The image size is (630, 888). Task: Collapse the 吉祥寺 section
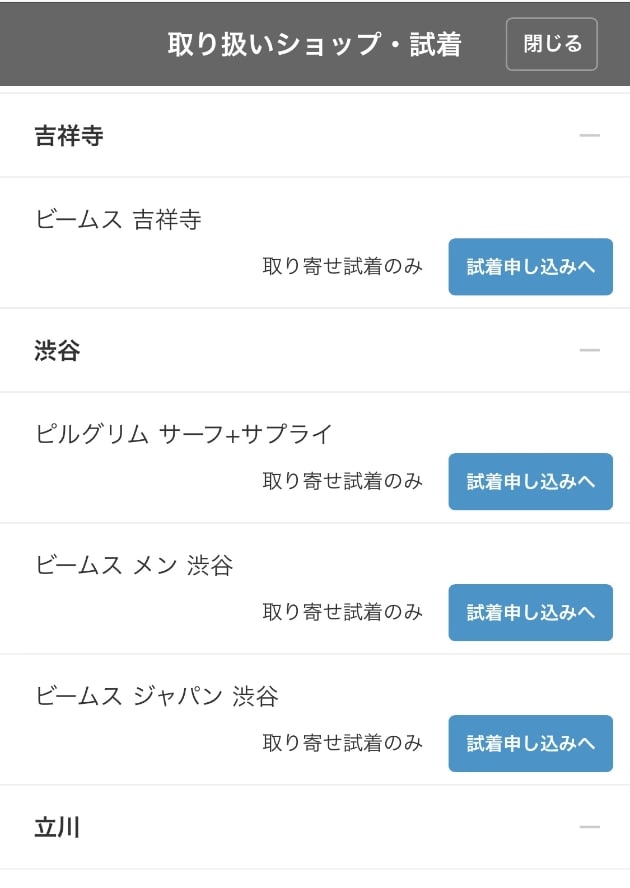589,135
